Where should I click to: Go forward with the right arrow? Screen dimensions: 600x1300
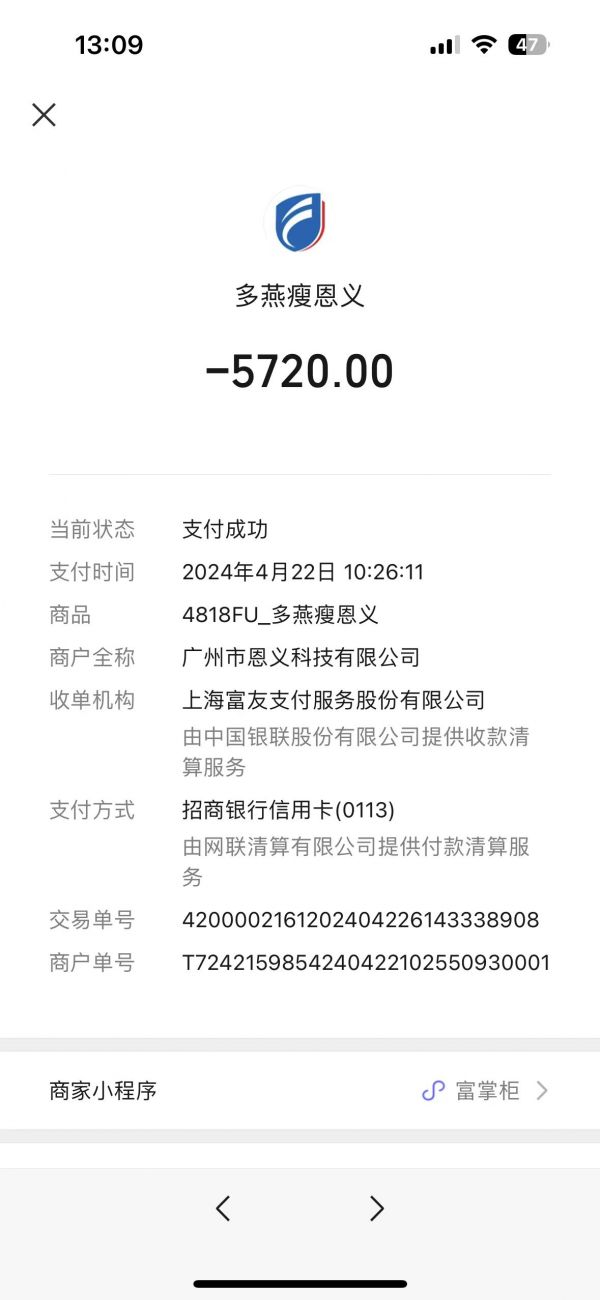(x=377, y=1209)
